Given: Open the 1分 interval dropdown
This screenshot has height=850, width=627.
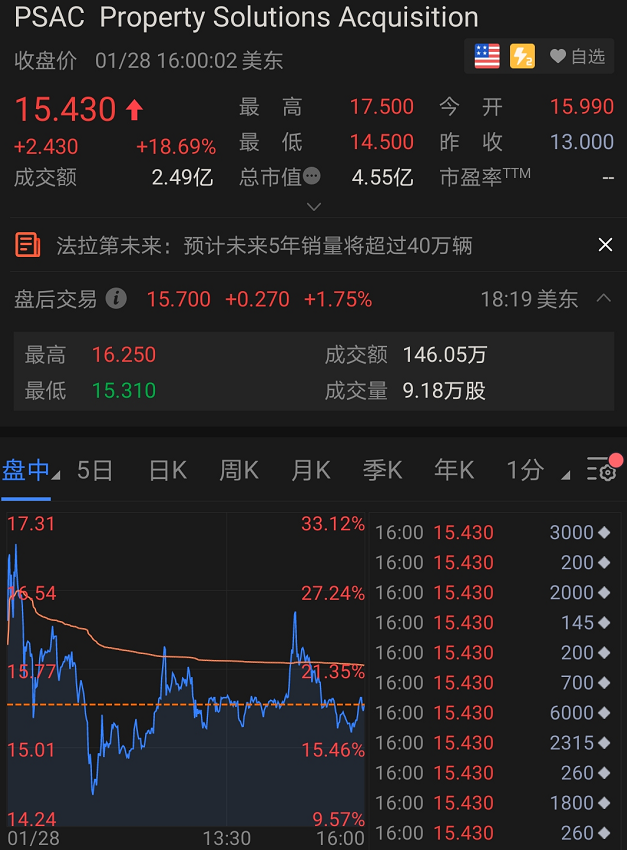Looking at the screenshot, I should click(536, 470).
